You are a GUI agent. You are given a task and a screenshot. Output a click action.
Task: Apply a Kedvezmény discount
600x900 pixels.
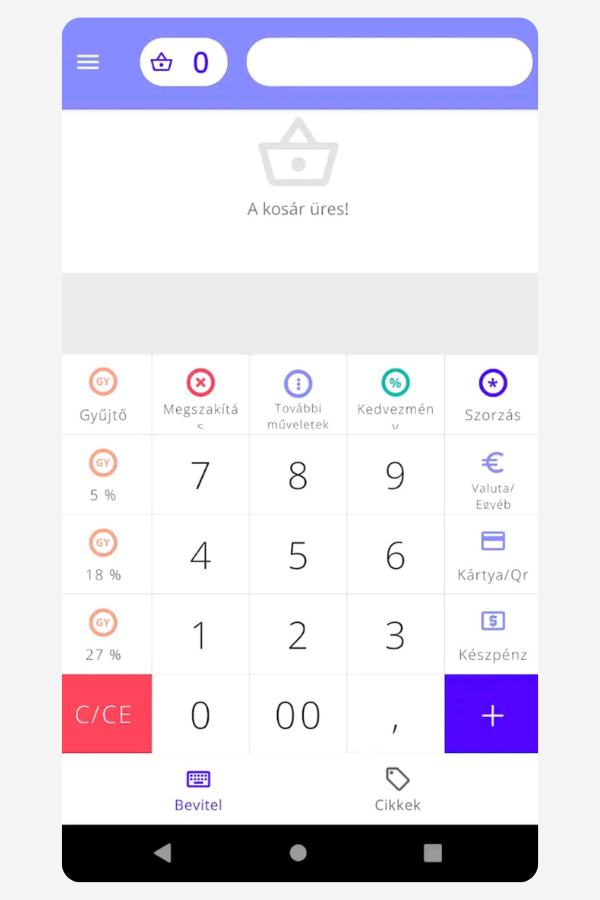coord(395,394)
